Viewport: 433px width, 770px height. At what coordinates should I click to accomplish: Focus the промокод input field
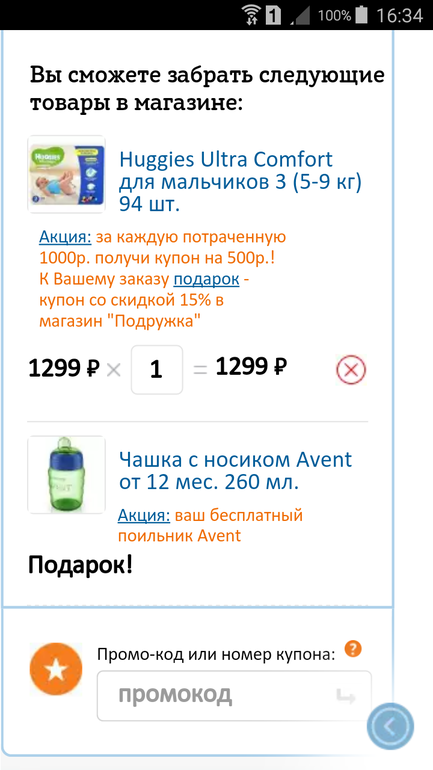click(234, 695)
